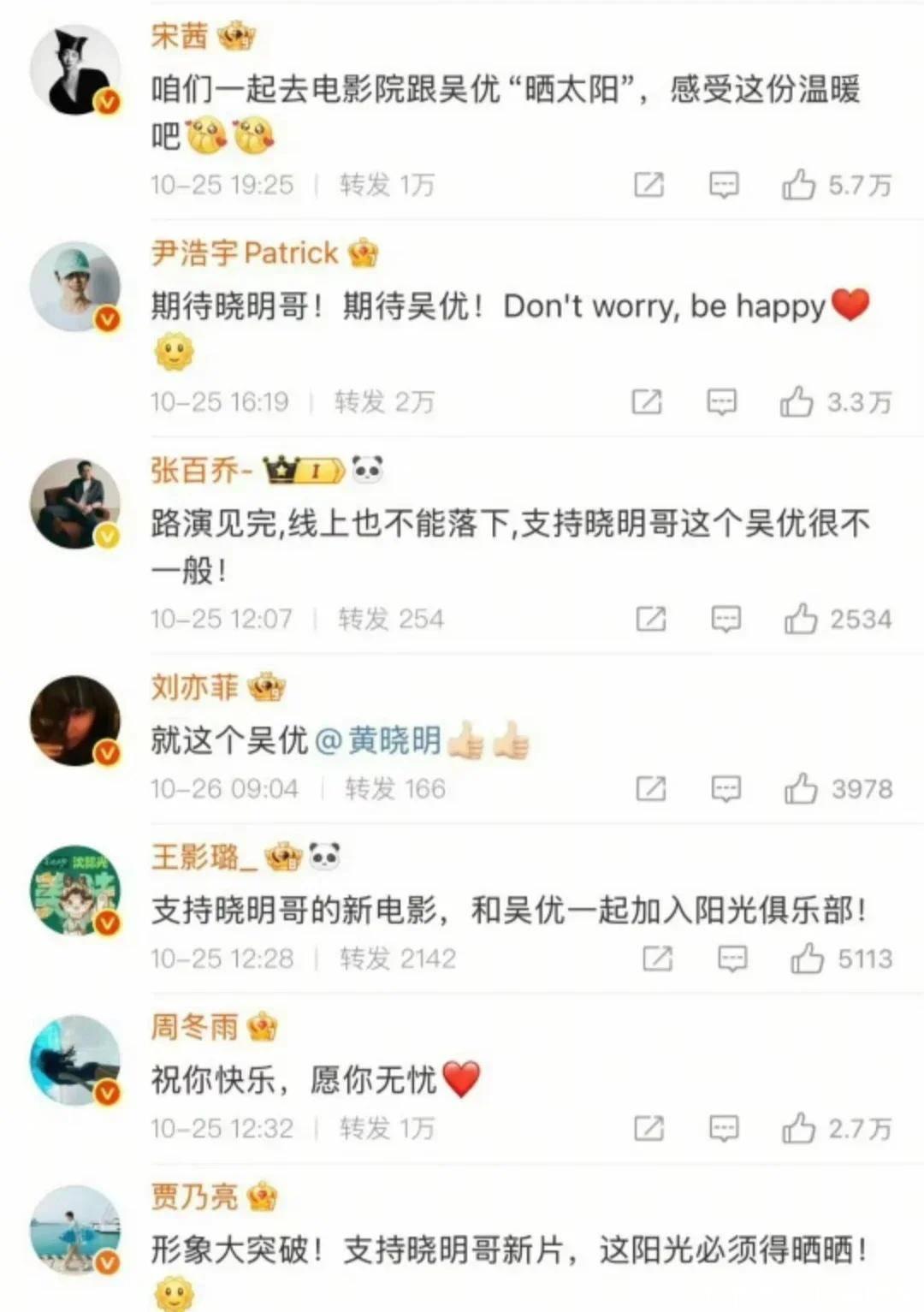Viewport: 924px width, 1312px height.
Task: View 贾乃亮's profile avatar
Action: coord(75,1230)
